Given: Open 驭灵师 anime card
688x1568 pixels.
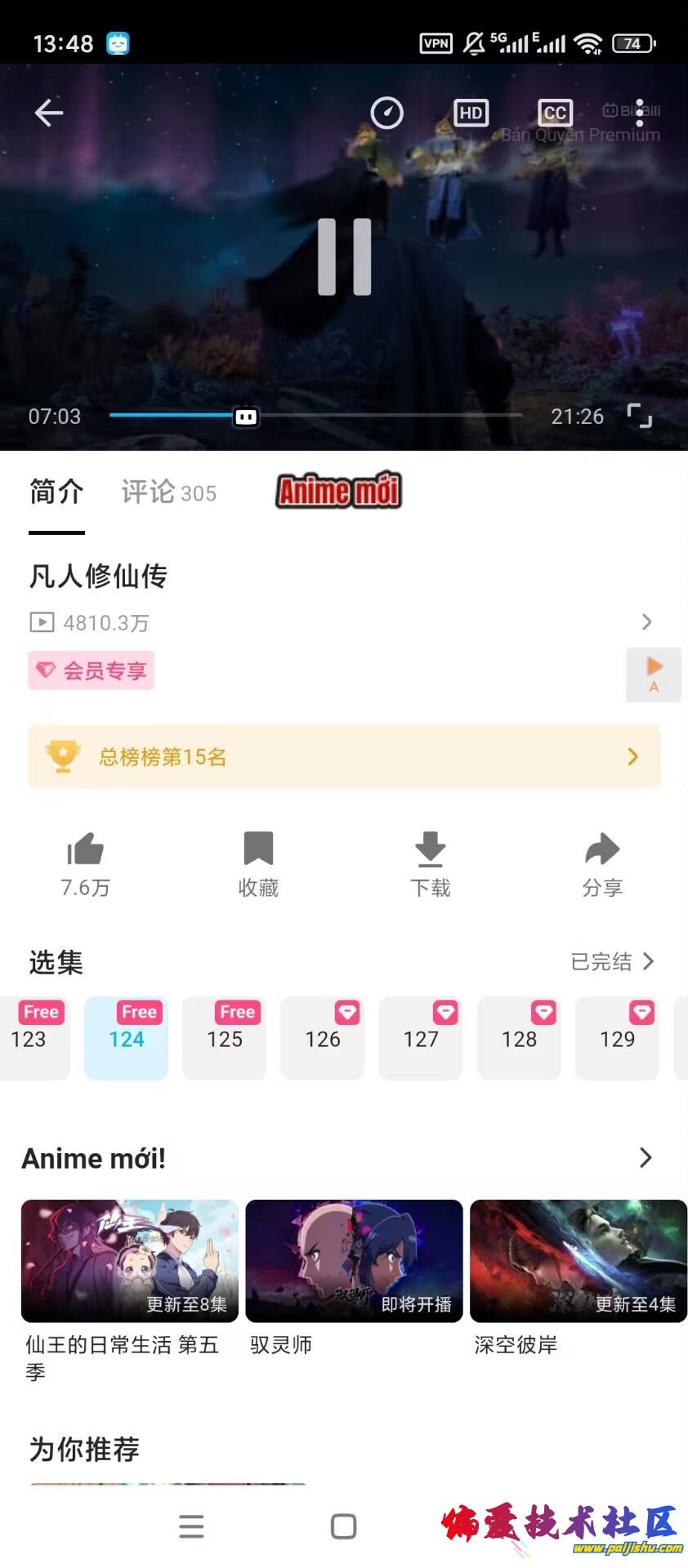Looking at the screenshot, I should 354,1262.
